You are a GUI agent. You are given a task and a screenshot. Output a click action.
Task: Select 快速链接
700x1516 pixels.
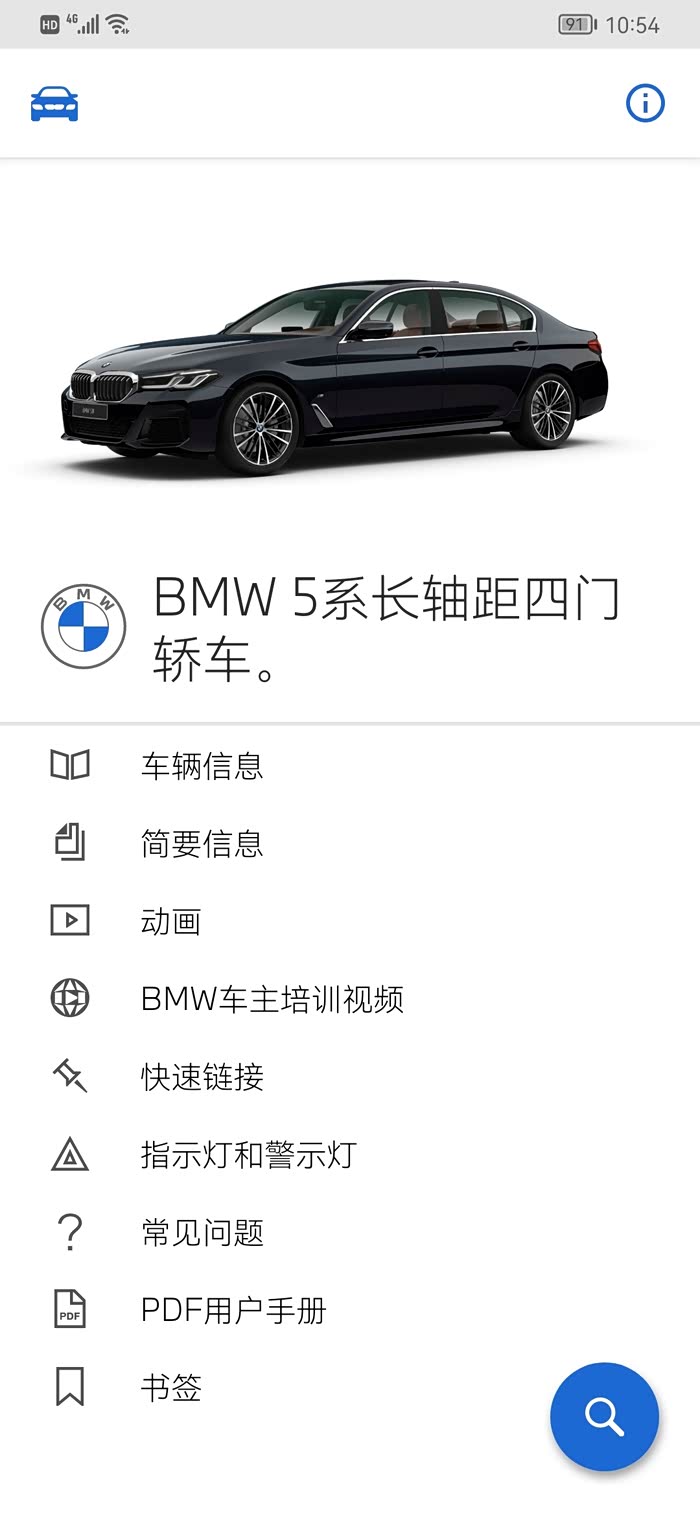coord(350,1077)
